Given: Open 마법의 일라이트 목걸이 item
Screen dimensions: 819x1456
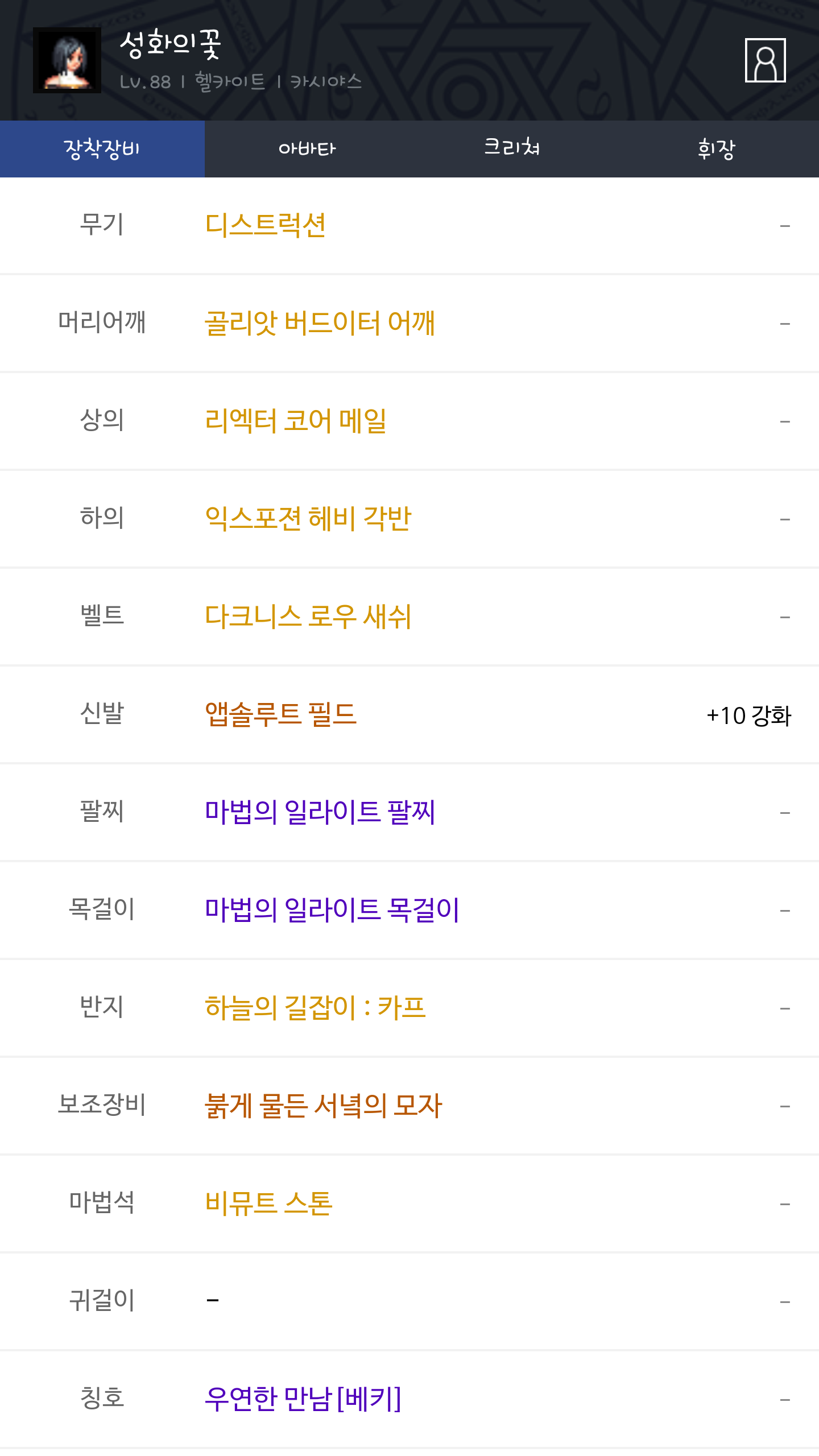Looking at the screenshot, I should click(x=332, y=910).
